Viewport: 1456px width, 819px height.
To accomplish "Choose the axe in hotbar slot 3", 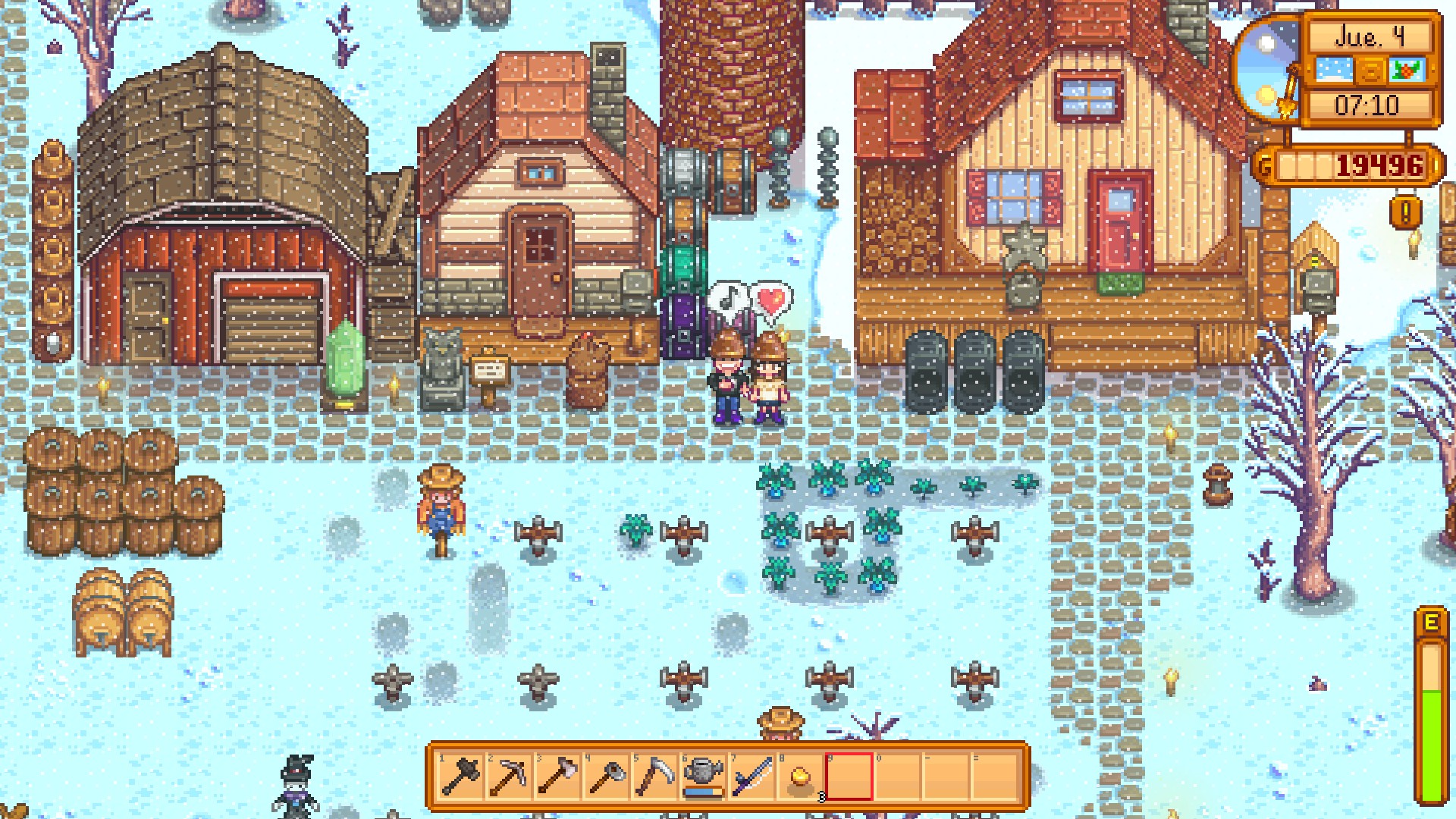I will 557,777.
